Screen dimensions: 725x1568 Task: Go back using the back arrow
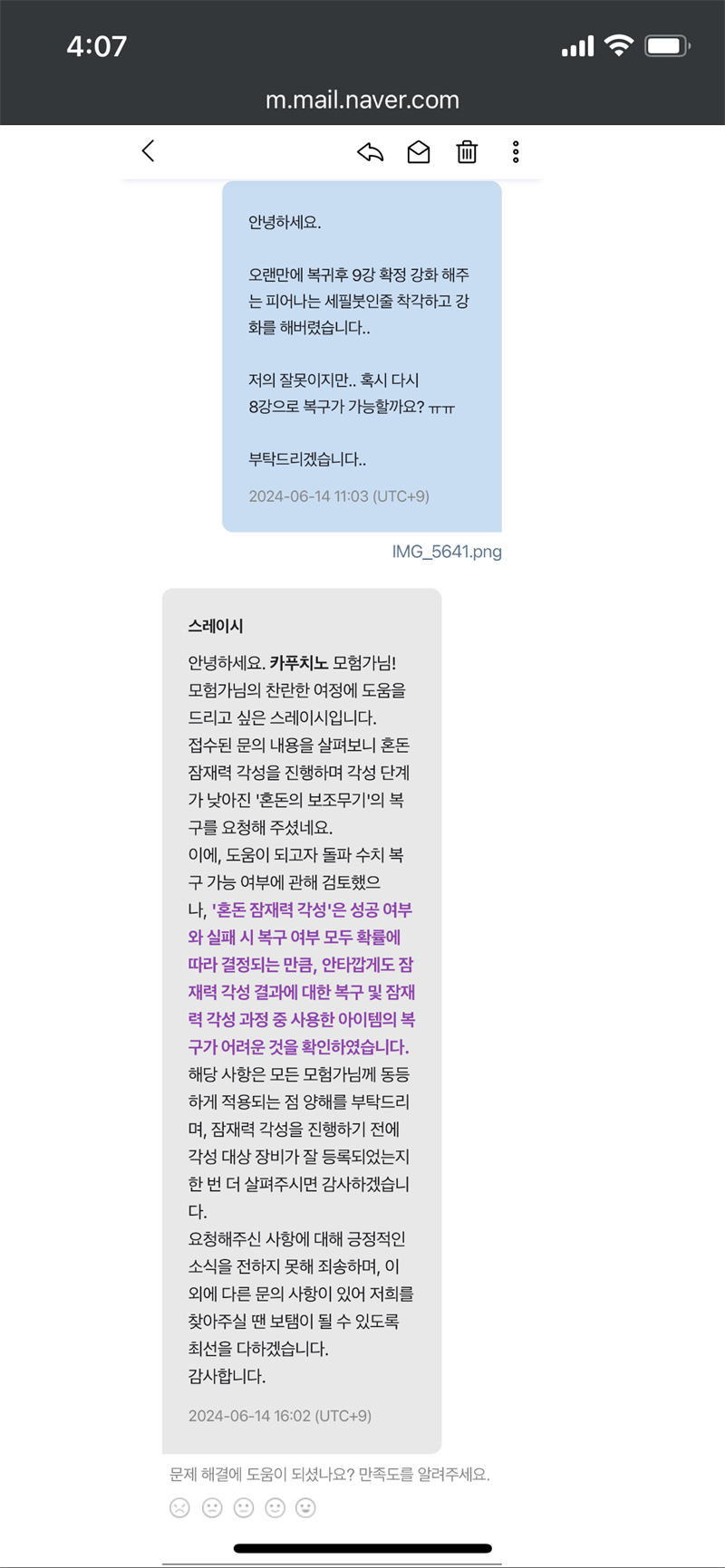(x=149, y=151)
